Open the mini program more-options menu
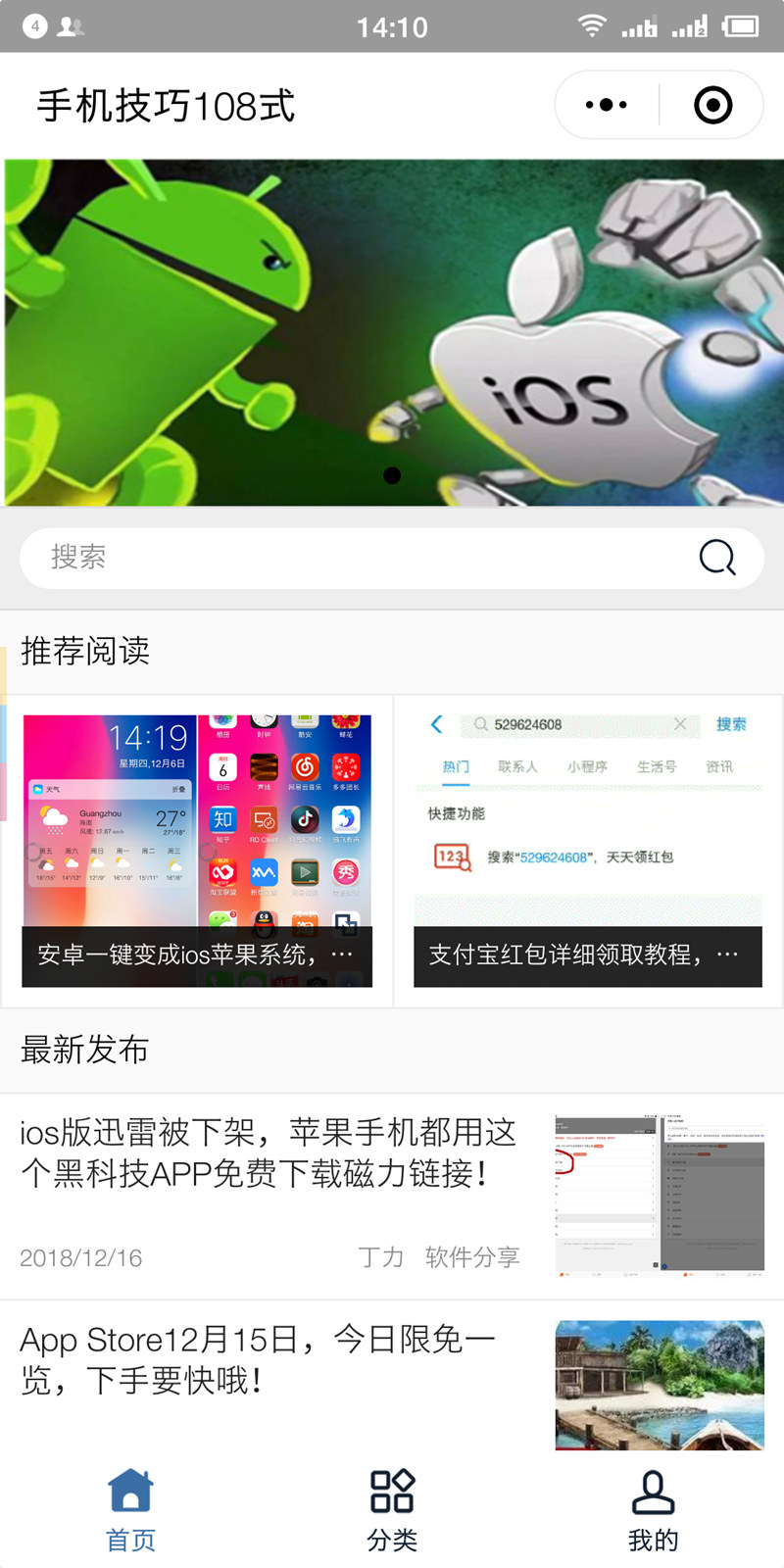This screenshot has height=1568, width=784. pos(607,105)
